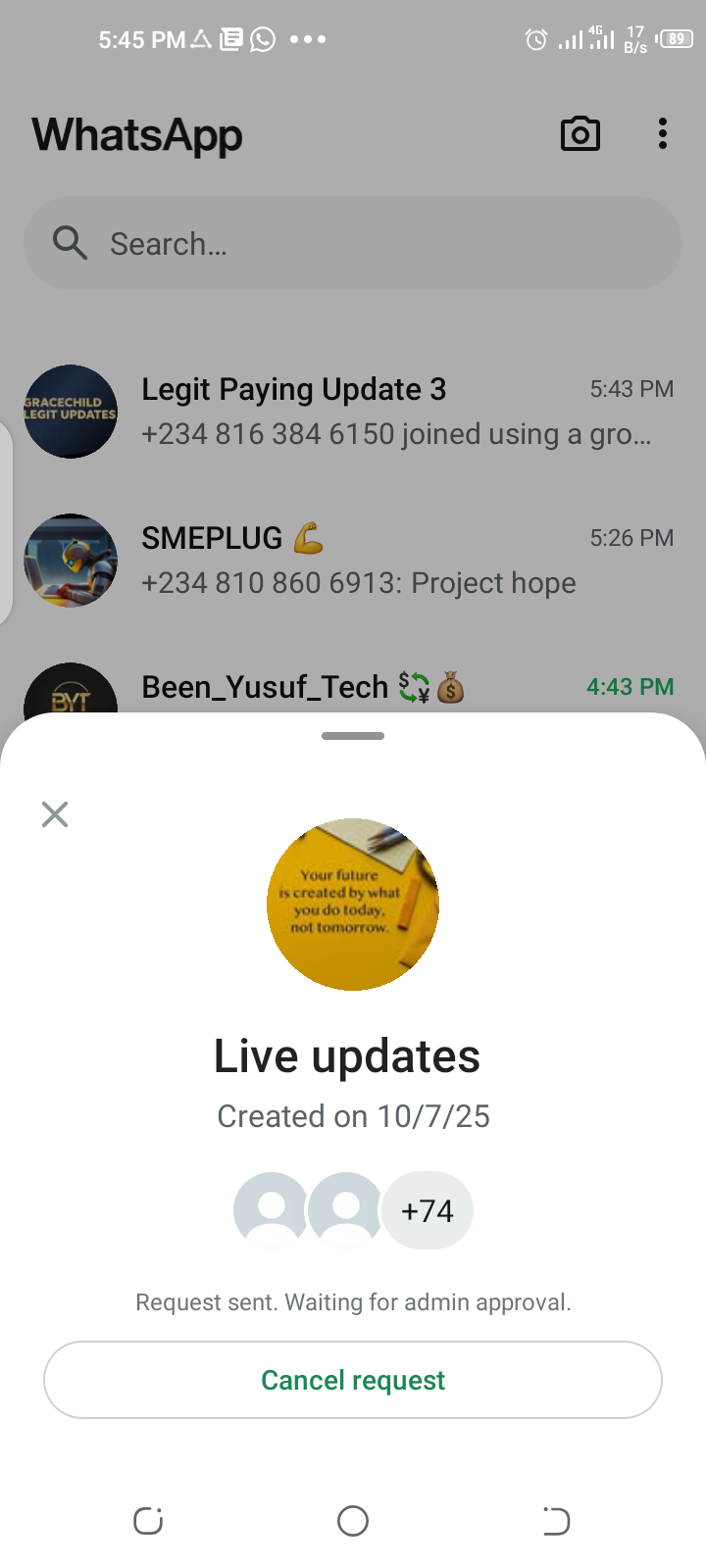The image size is (706, 1568).
Task: Cancel the group join request
Action: pos(353,1380)
